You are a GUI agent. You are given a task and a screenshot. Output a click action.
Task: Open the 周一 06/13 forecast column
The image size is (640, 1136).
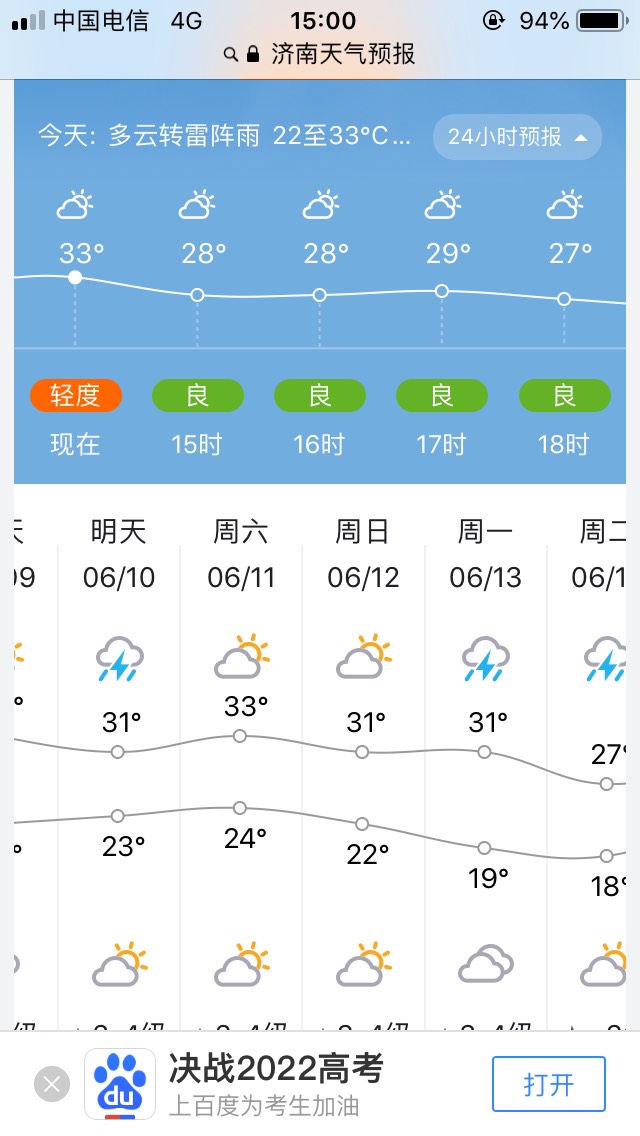486,768
